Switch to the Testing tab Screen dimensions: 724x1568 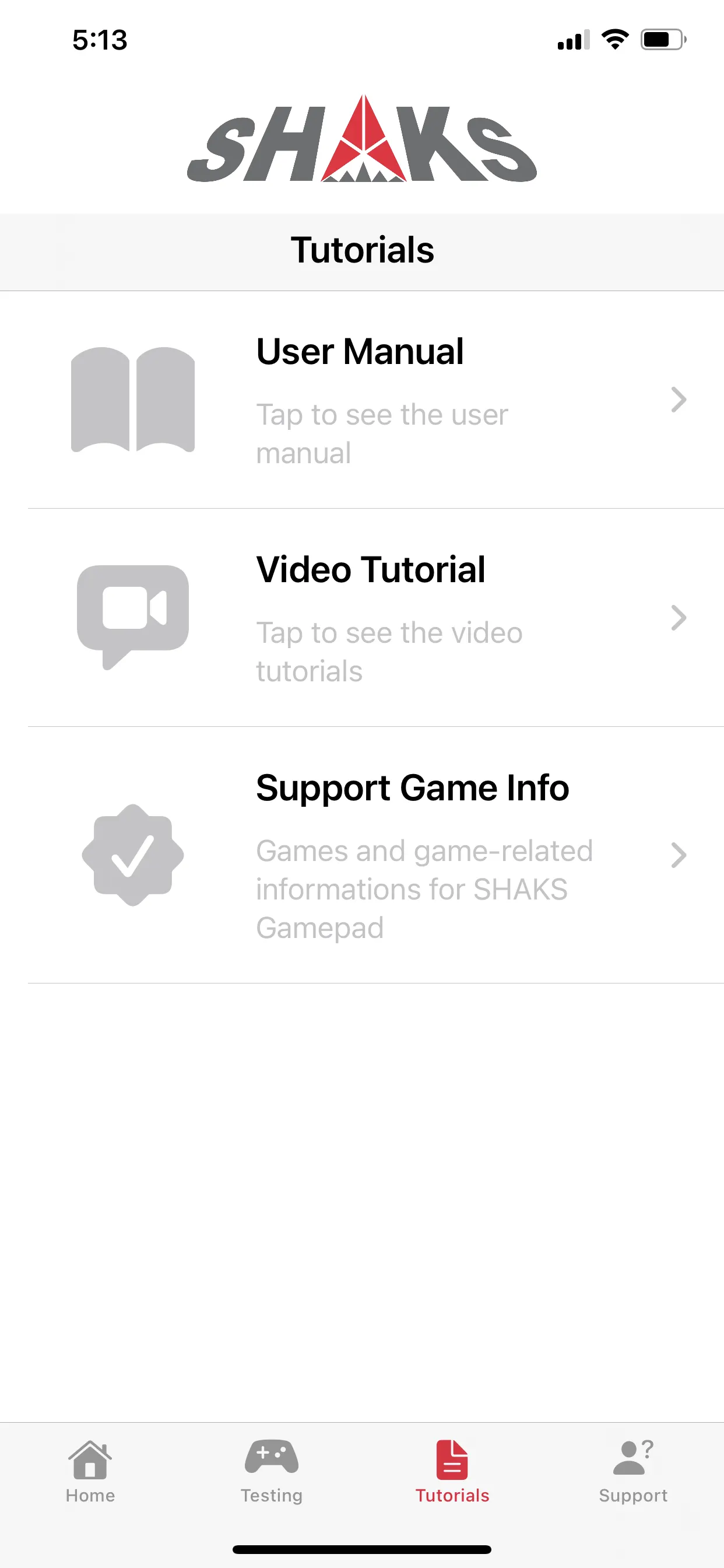click(271, 1472)
